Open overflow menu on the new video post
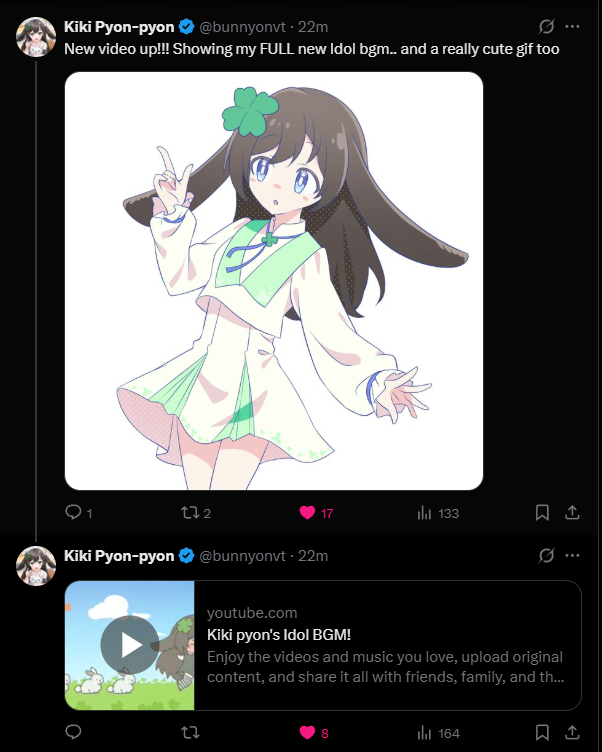 pyautogui.click(x=573, y=27)
